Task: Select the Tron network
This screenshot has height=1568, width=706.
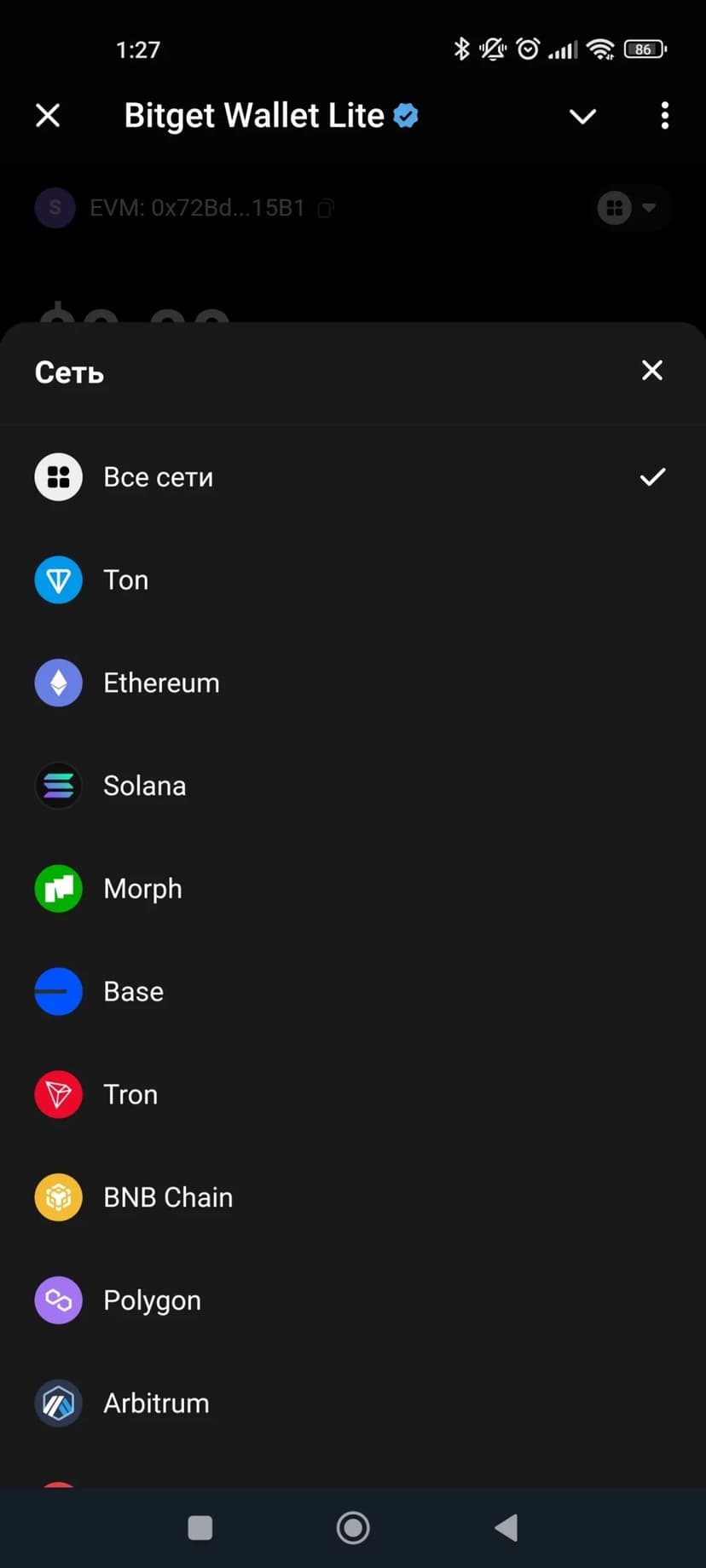Action: pos(130,1094)
